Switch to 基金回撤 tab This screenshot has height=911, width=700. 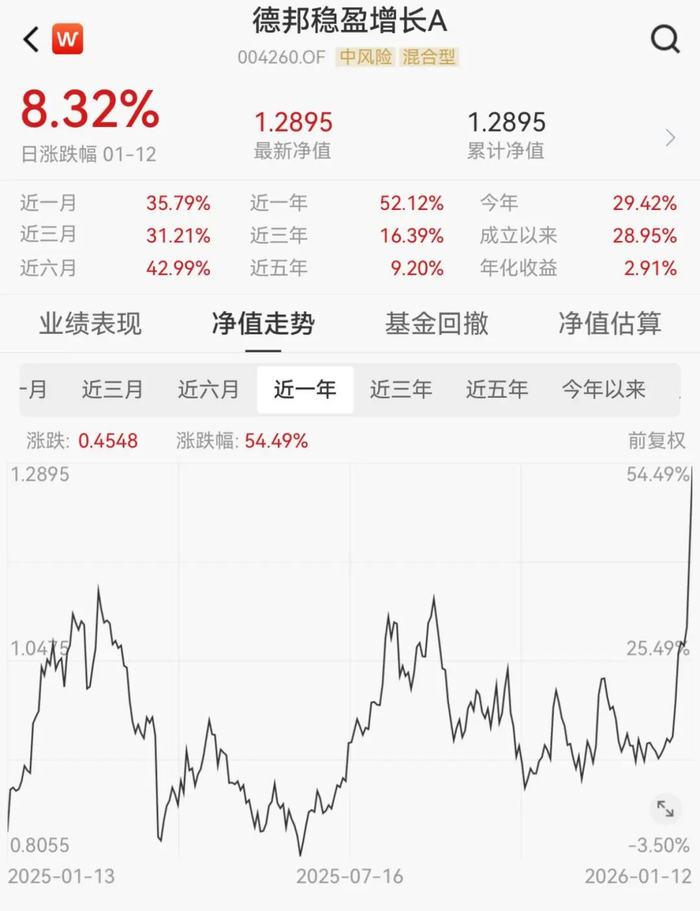[x=436, y=323]
